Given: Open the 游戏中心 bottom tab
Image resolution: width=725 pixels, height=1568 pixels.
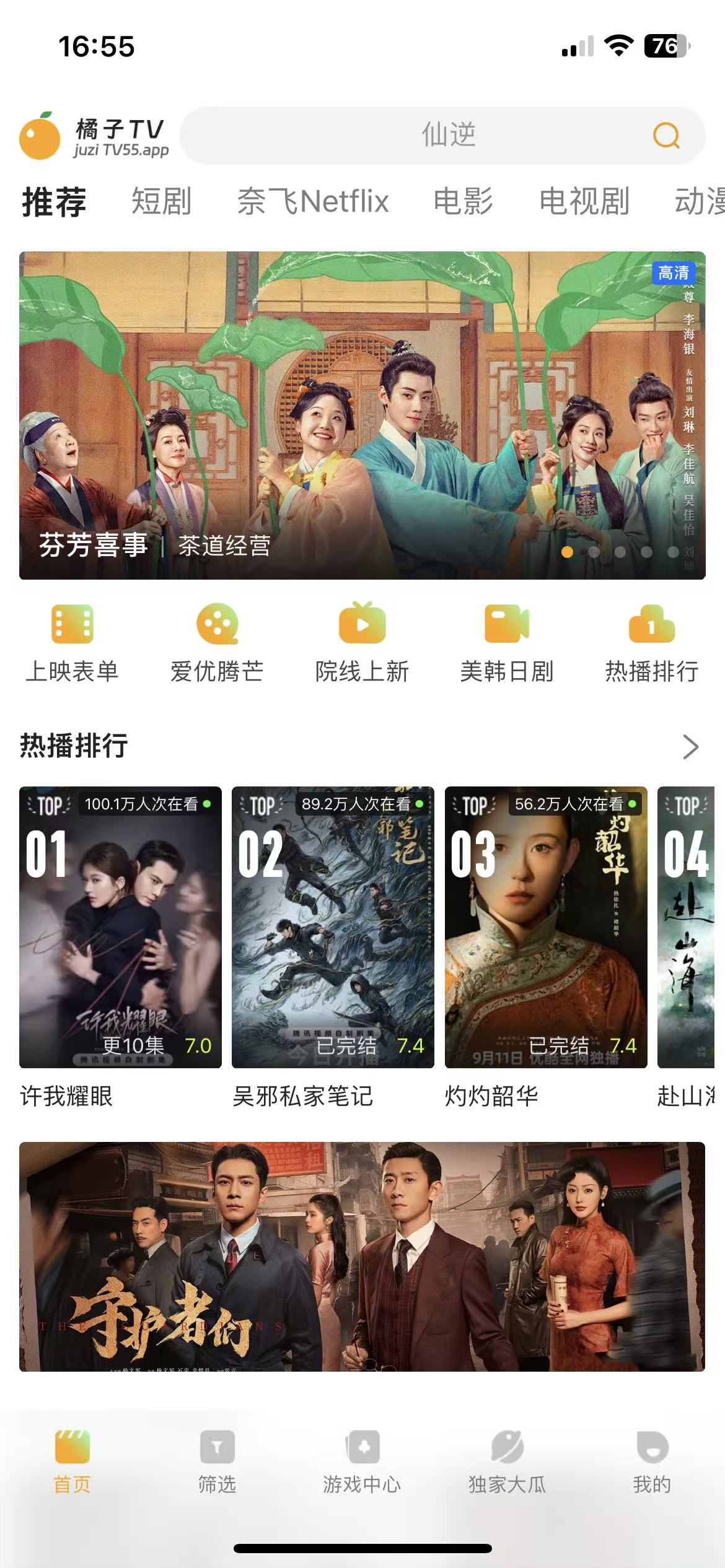Looking at the screenshot, I should coord(362,1461).
